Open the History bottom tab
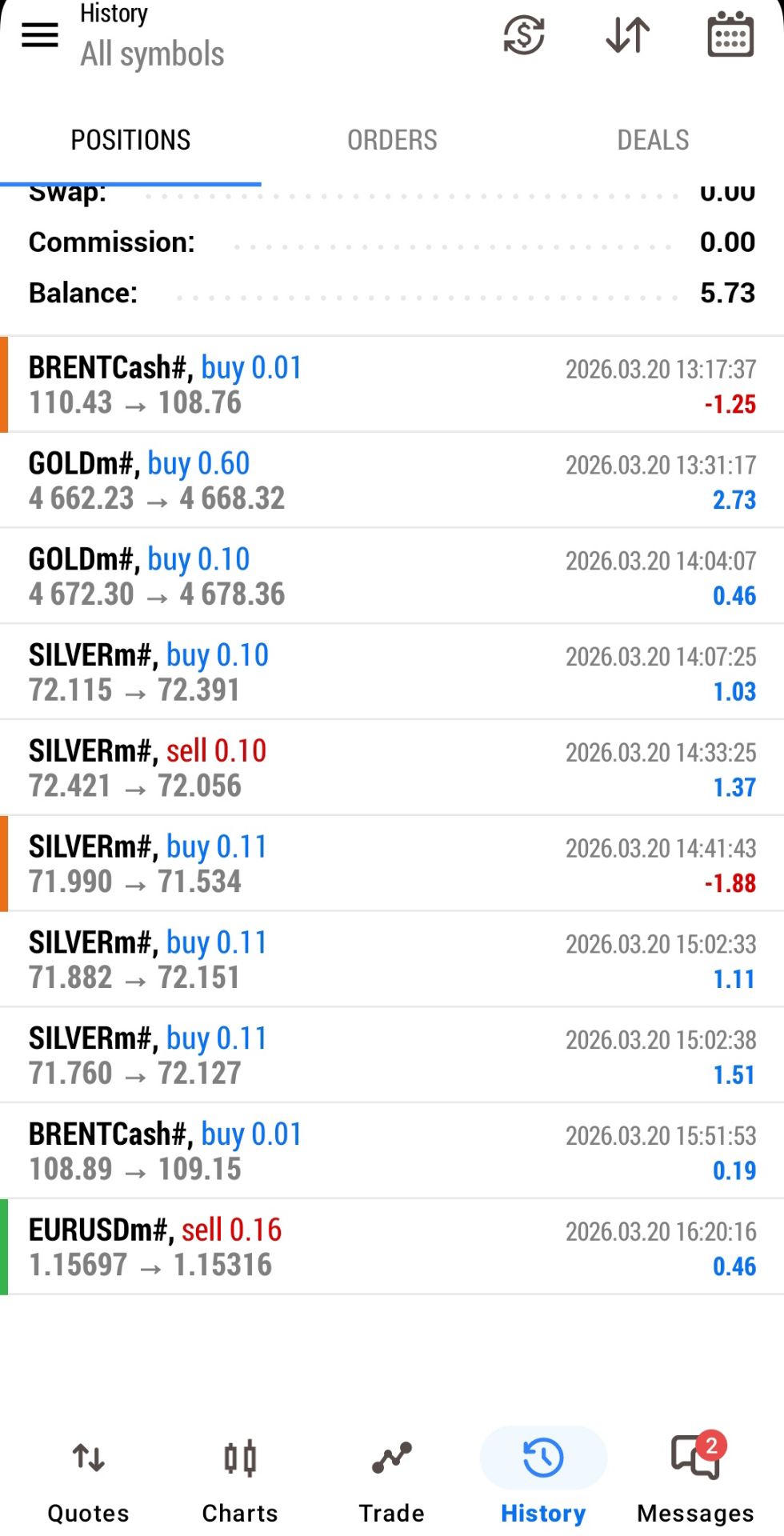 pos(543,1480)
